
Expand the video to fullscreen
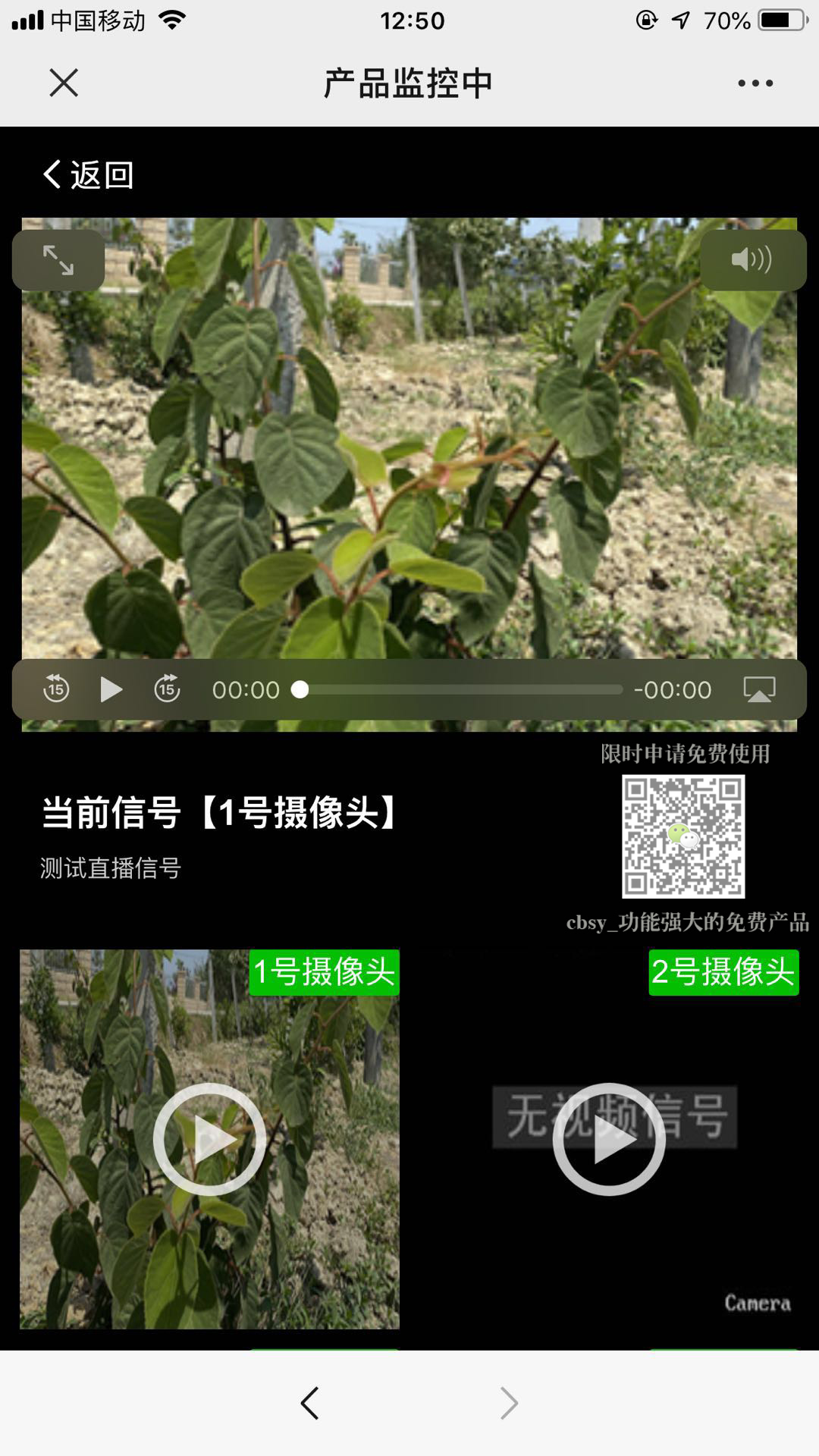58,260
